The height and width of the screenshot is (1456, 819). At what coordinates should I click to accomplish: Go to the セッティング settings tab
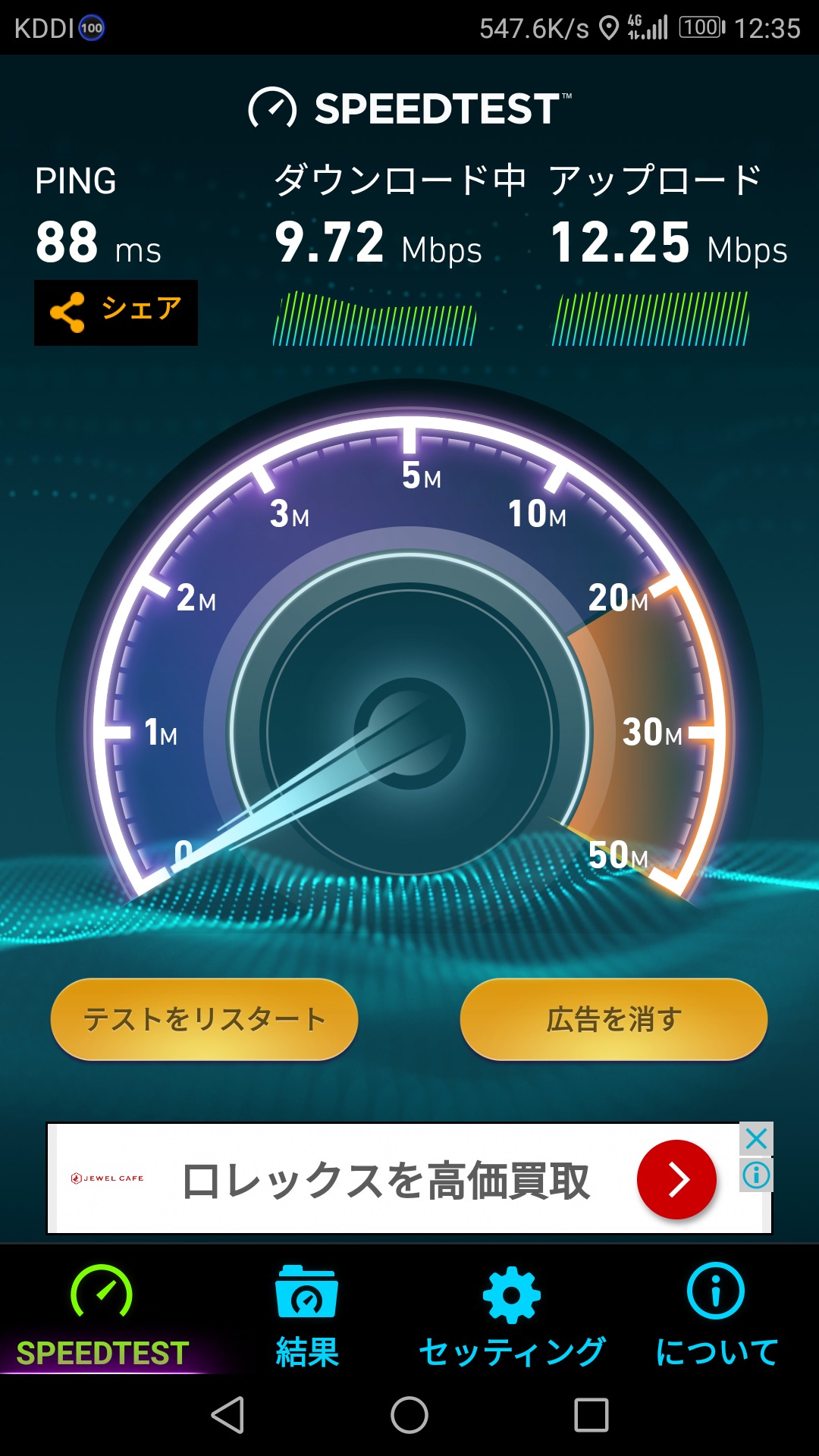(x=512, y=1316)
